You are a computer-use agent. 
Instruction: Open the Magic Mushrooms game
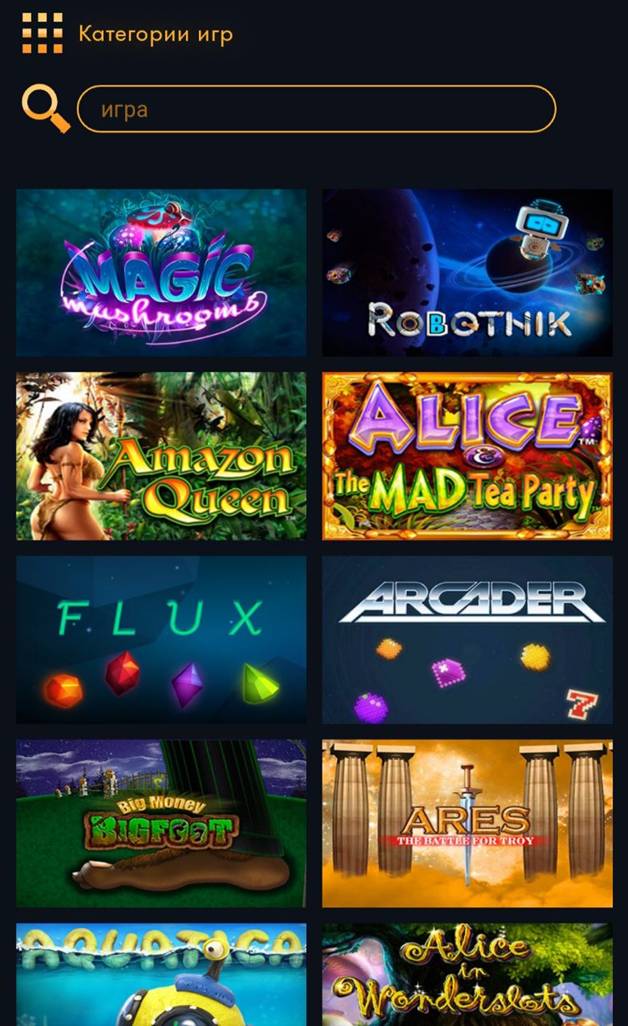(x=161, y=272)
